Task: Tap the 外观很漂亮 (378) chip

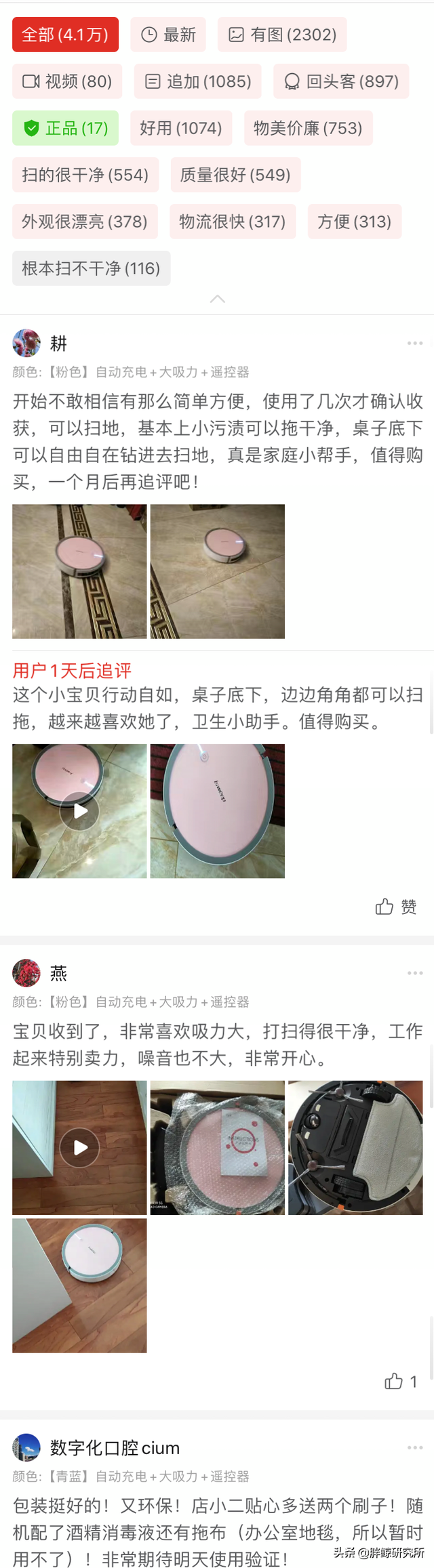Action: (85, 222)
